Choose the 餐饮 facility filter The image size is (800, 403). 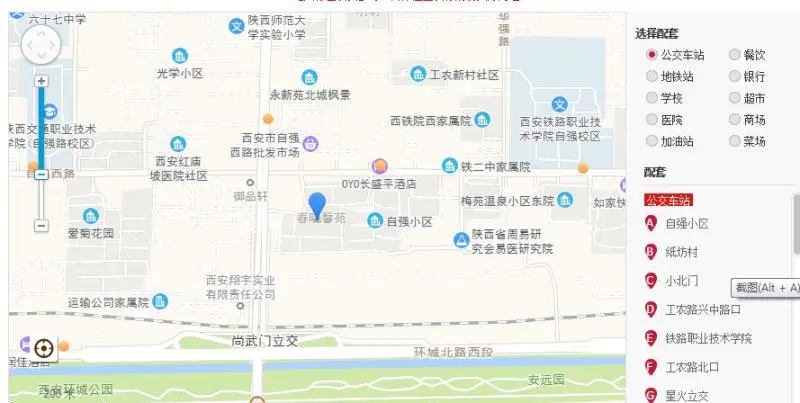(735, 55)
